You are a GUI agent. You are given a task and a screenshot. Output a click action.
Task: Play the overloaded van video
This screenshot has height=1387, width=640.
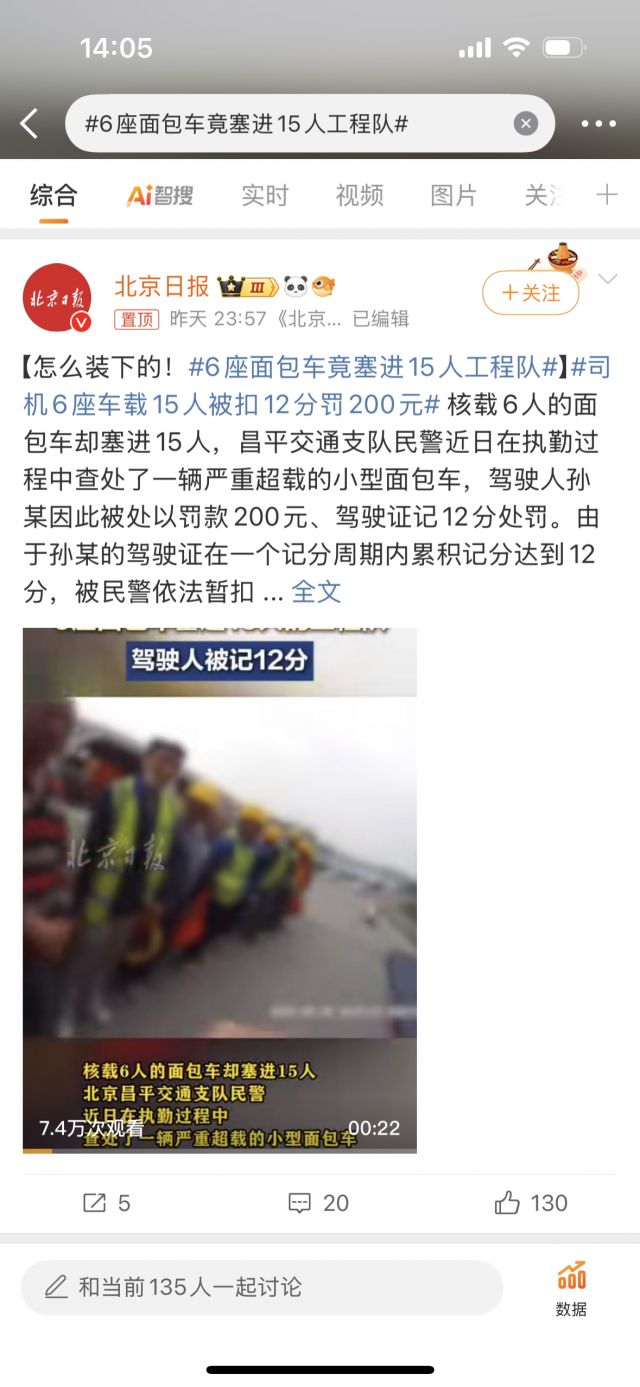tap(220, 890)
